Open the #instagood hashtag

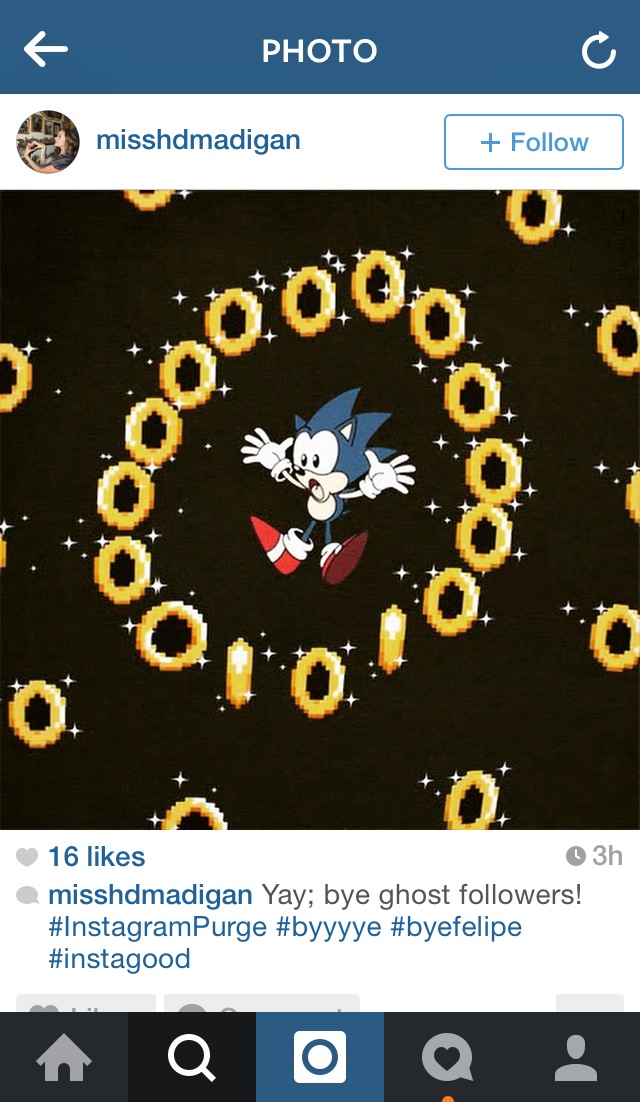[x=119, y=959]
